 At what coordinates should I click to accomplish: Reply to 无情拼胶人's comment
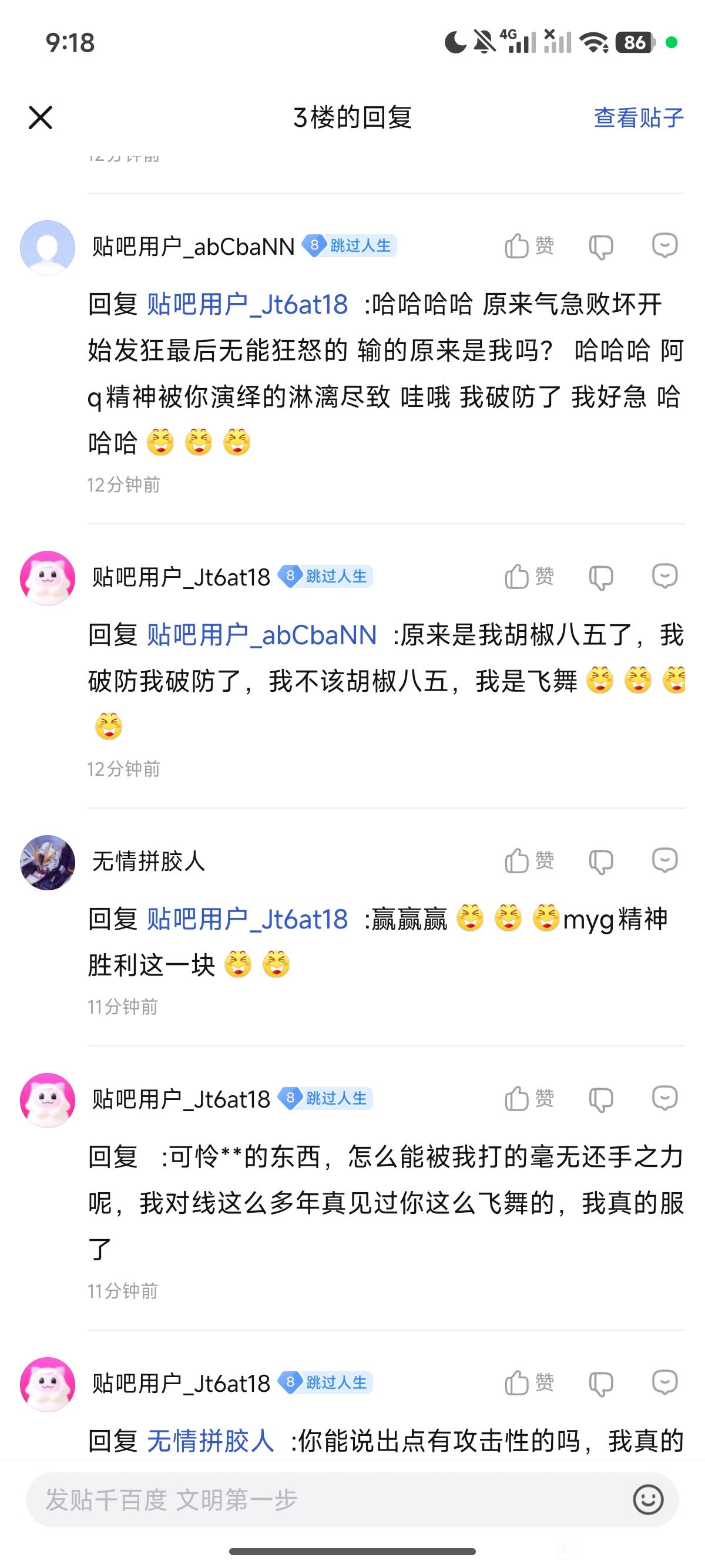click(664, 861)
